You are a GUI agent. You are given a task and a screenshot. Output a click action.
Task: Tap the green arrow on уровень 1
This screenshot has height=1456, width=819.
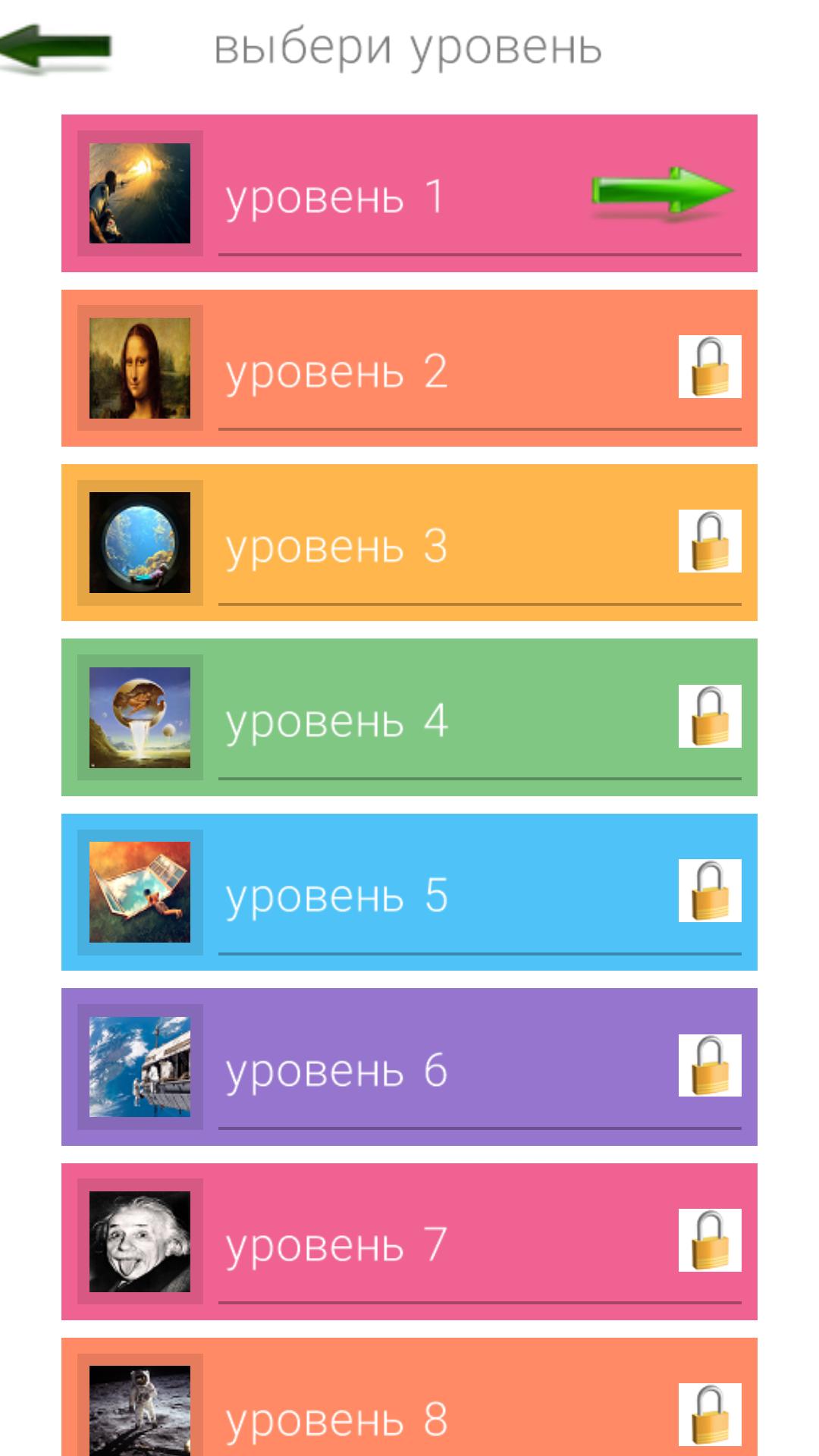[663, 192]
